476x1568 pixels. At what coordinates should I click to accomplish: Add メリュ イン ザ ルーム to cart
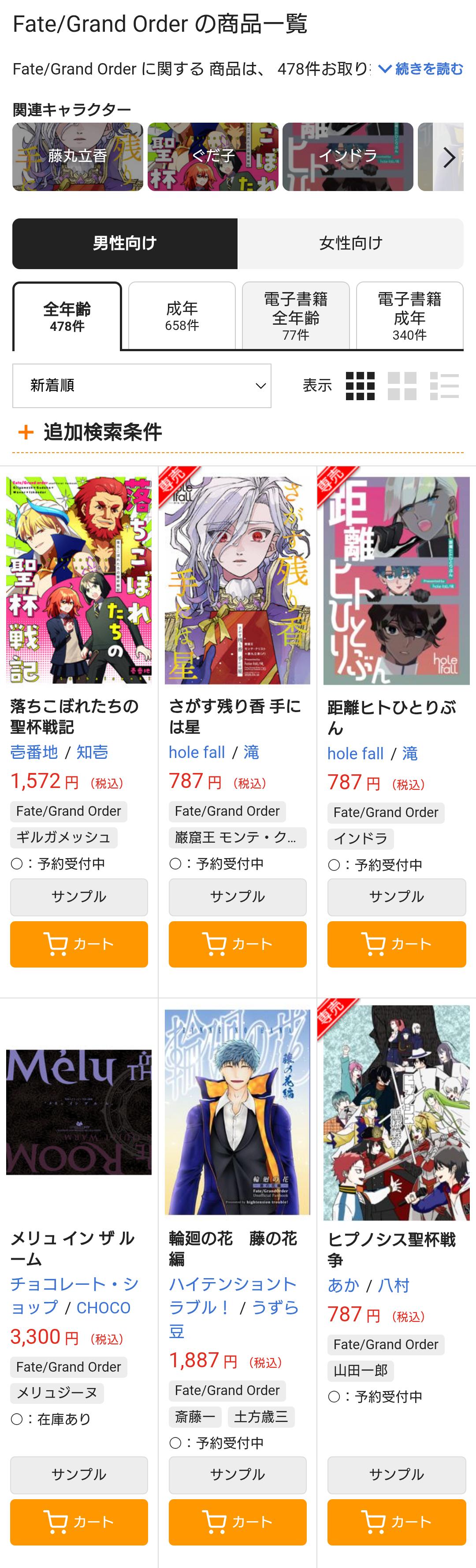point(79,1522)
